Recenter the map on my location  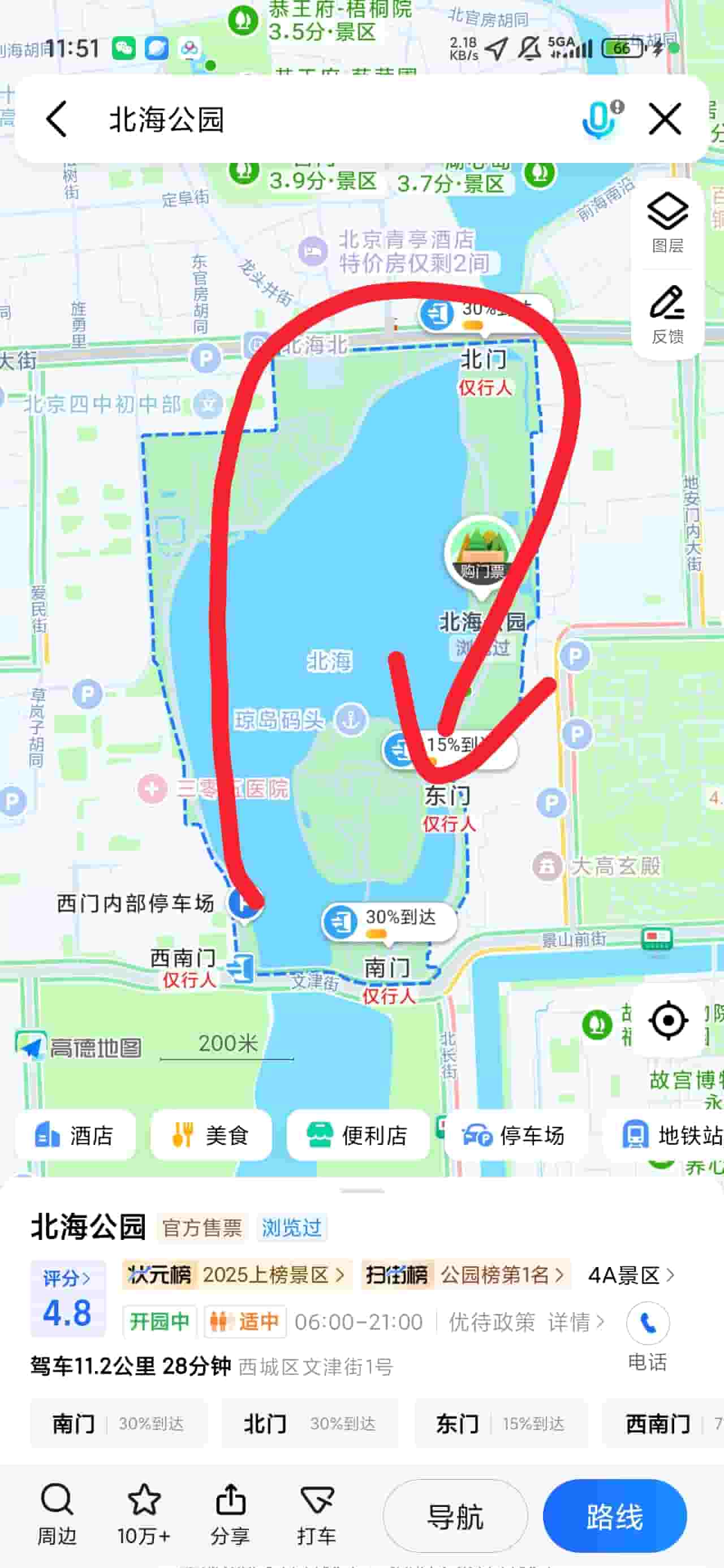pos(668,1019)
